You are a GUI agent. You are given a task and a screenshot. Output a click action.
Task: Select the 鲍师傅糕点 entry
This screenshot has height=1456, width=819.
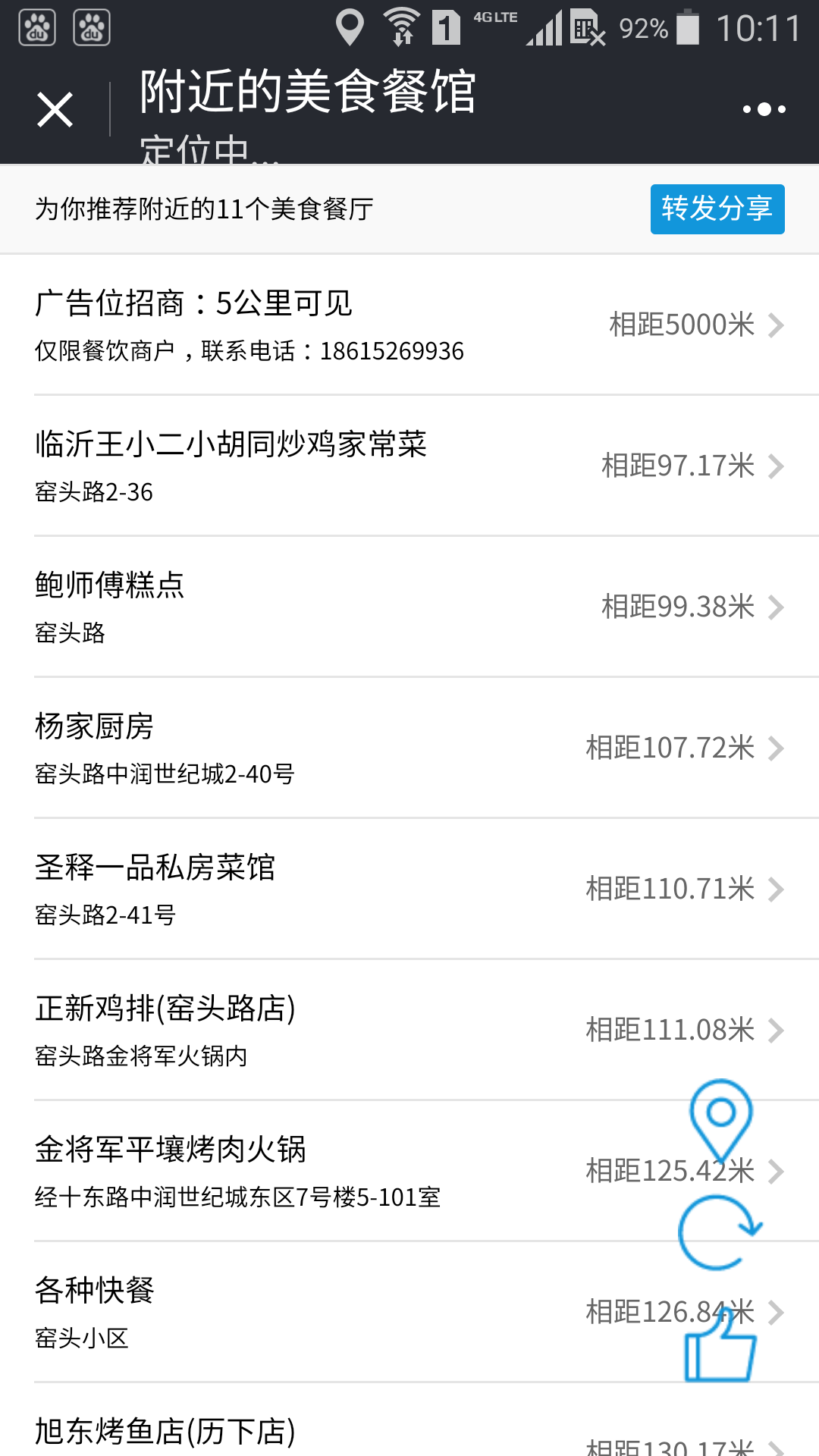(409, 607)
